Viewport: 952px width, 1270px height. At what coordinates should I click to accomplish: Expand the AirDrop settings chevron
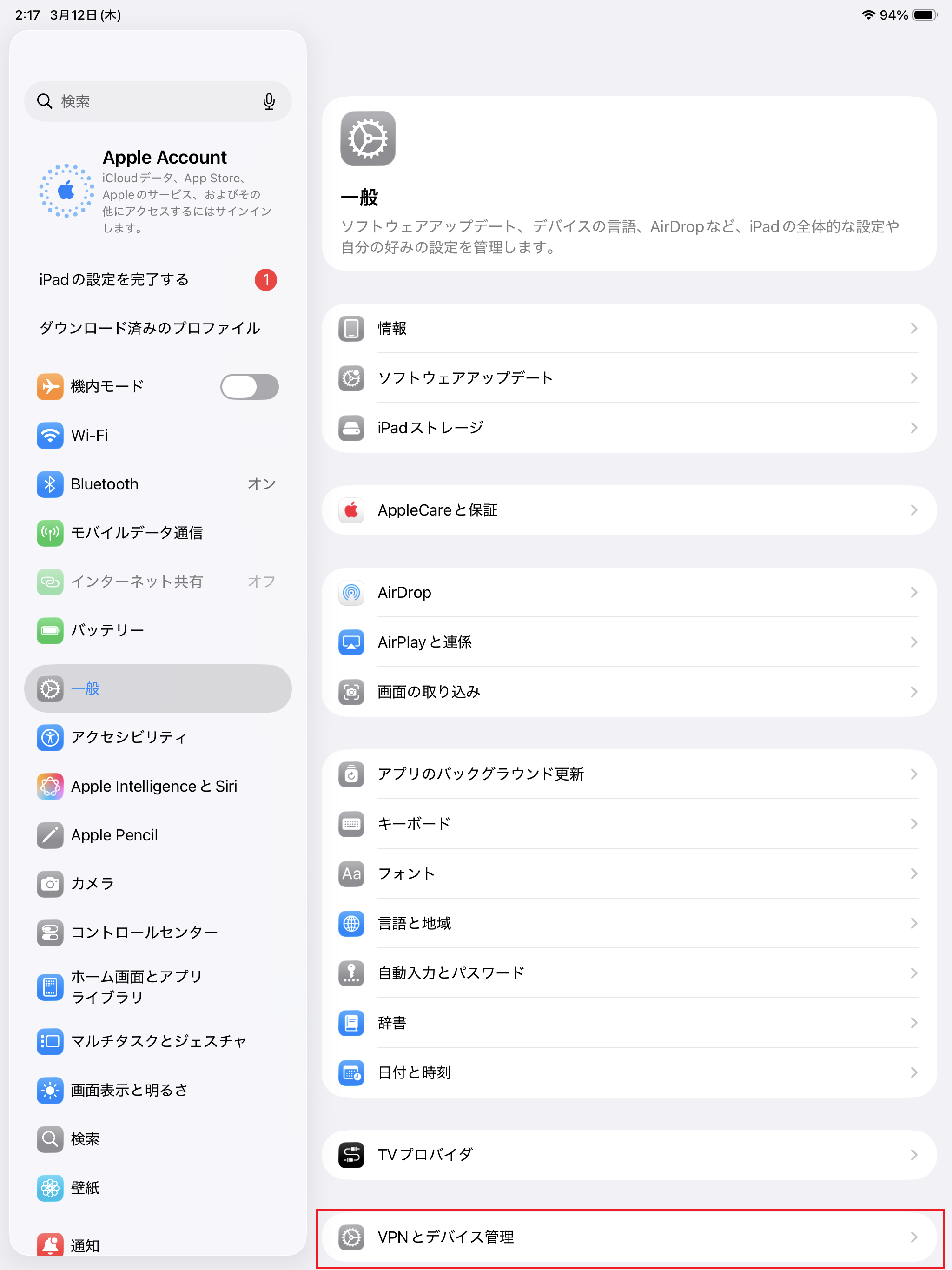tap(915, 593)
